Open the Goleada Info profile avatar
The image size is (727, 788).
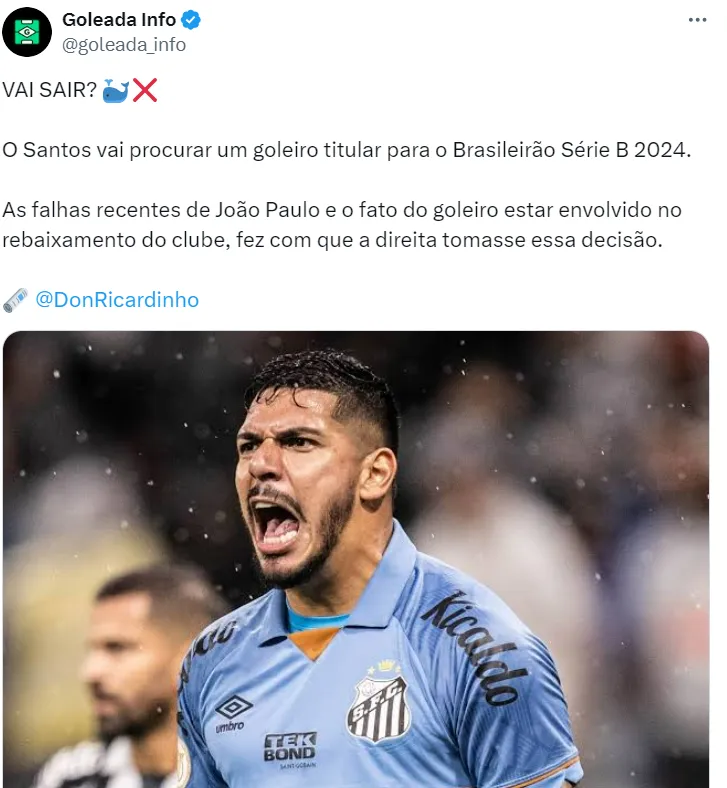(27, 32)
